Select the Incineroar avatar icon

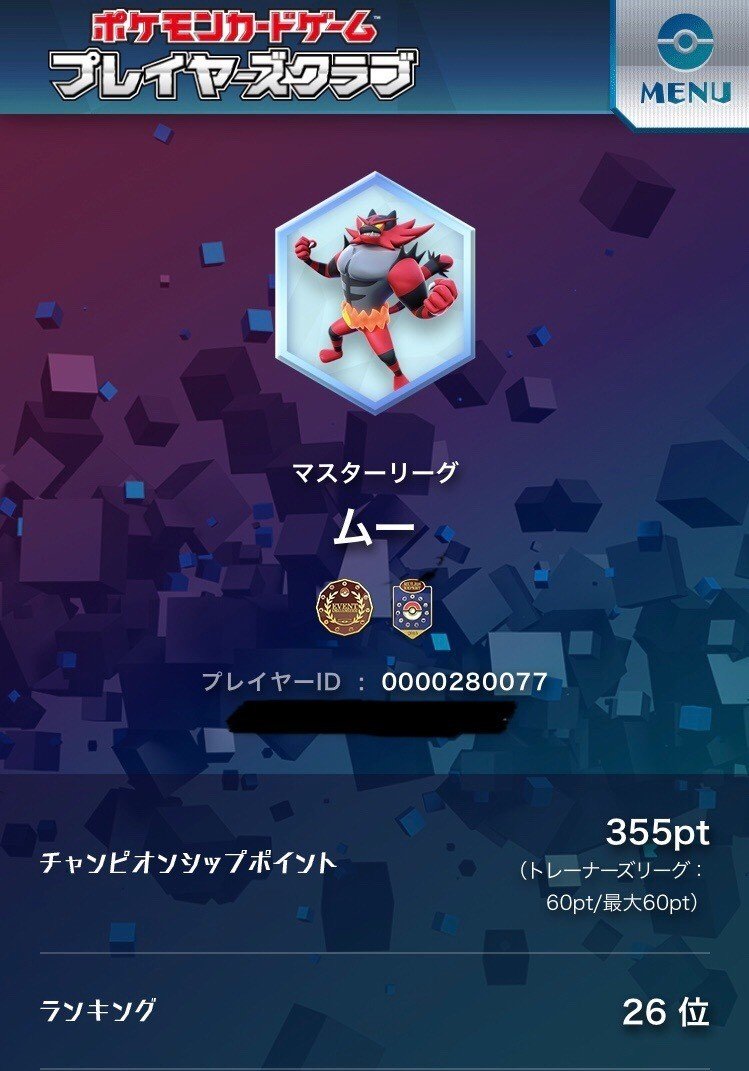click(x=374, y=290)
